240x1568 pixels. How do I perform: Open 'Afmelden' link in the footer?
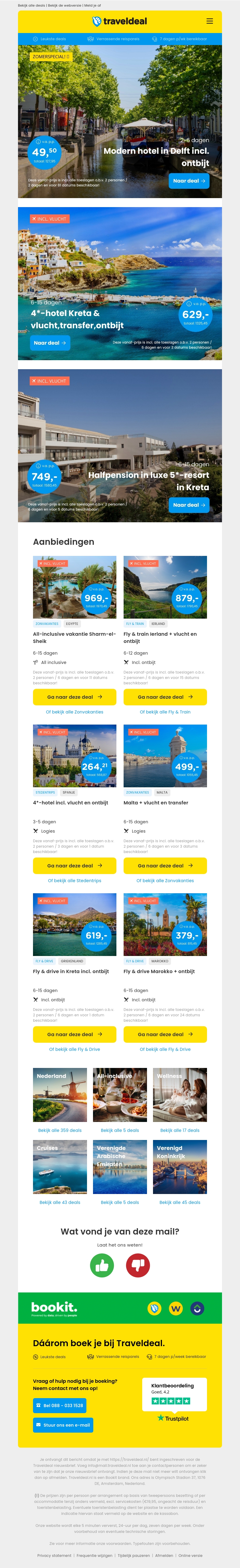(164, 1555)
